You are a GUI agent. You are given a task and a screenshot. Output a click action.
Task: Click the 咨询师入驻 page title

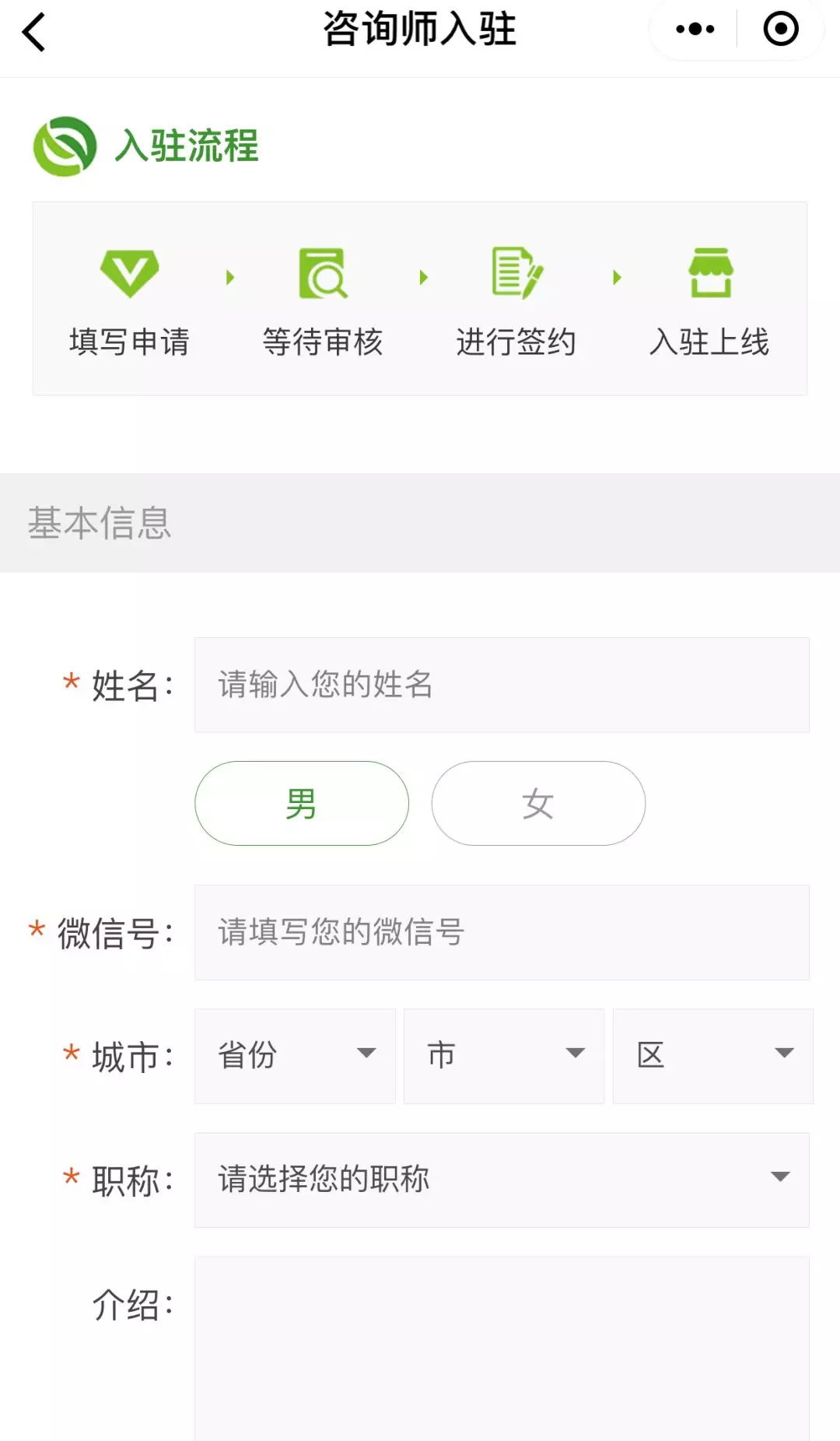420,30
